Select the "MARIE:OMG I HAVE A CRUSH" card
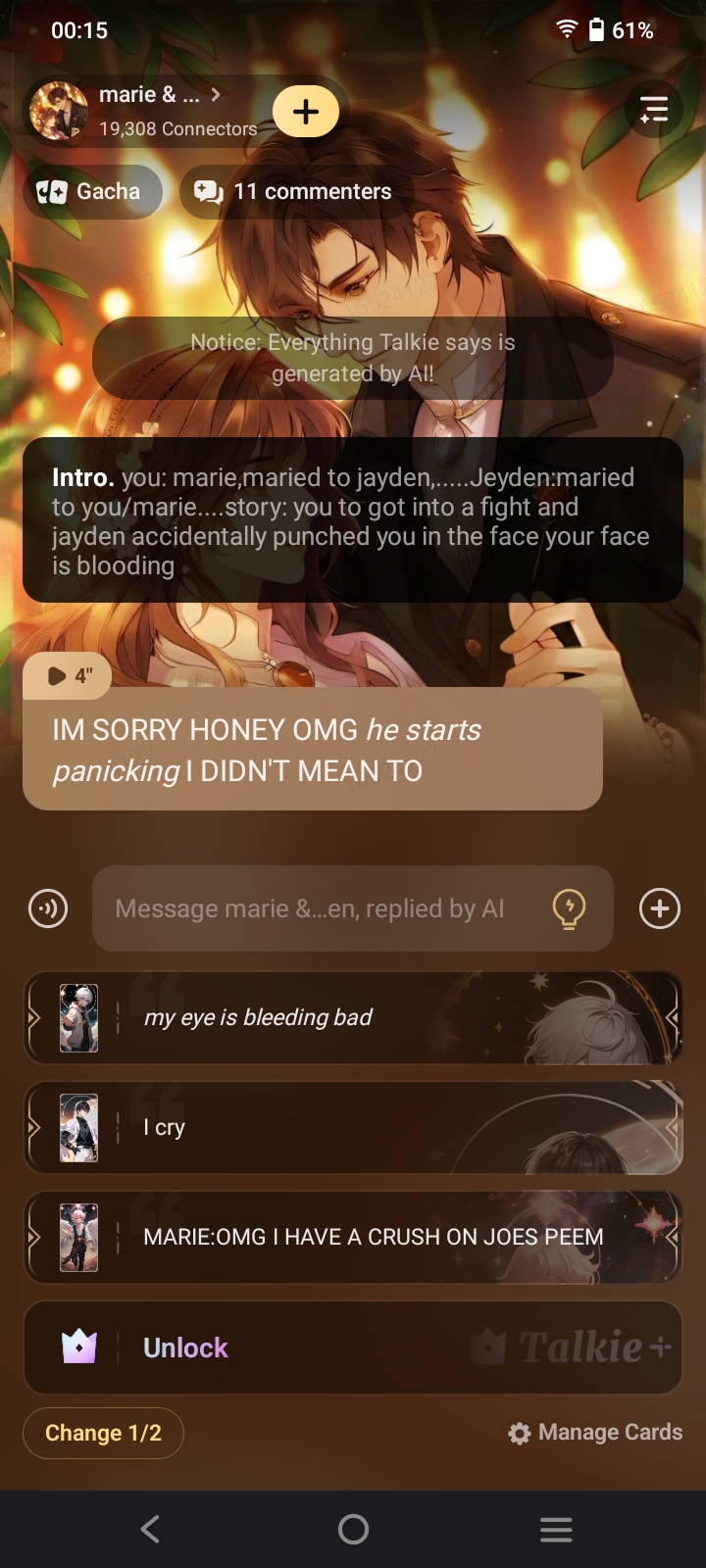 pos(353,1237)
